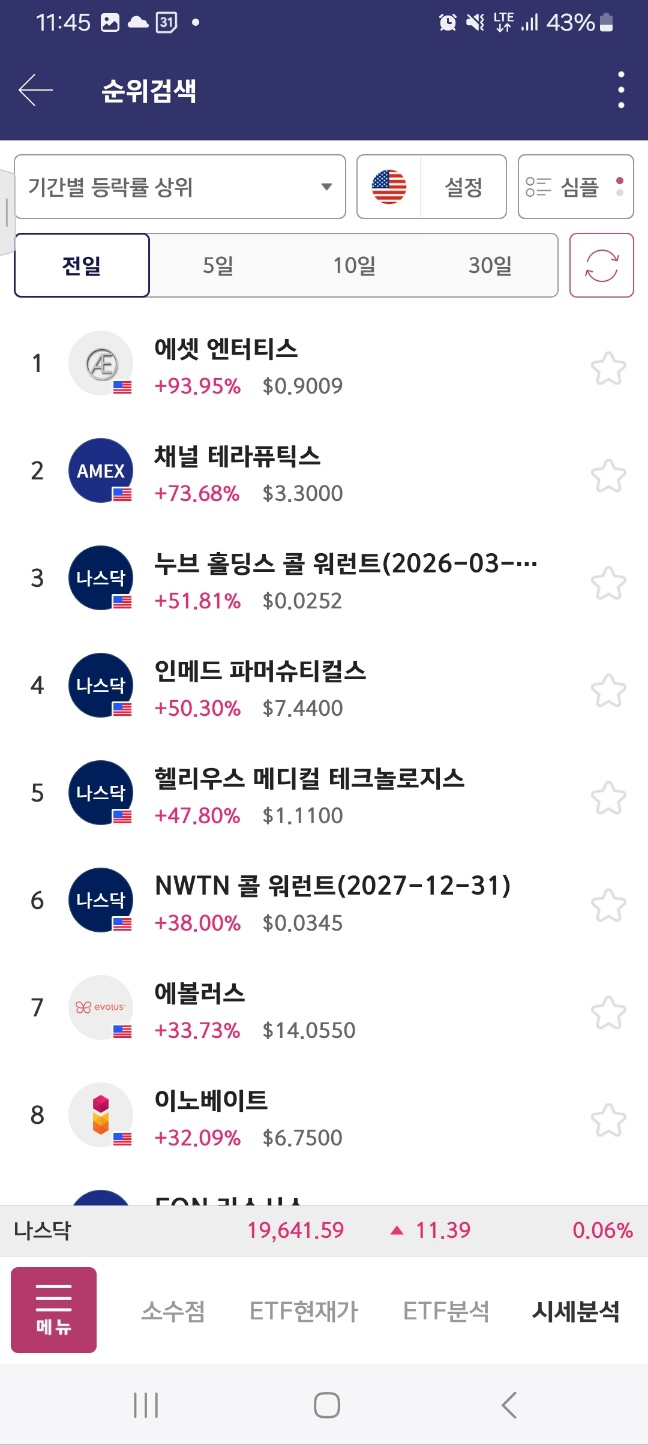Switch to the 5일 period tab
648x1445 pixels.
[217, 266]
